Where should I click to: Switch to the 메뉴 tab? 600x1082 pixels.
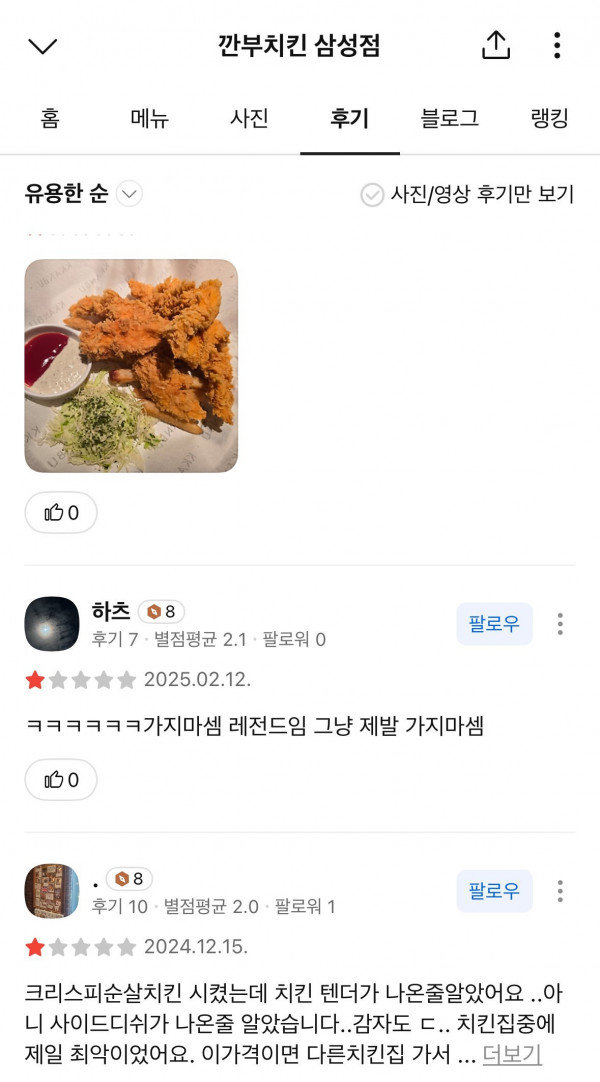click(150, 119)
